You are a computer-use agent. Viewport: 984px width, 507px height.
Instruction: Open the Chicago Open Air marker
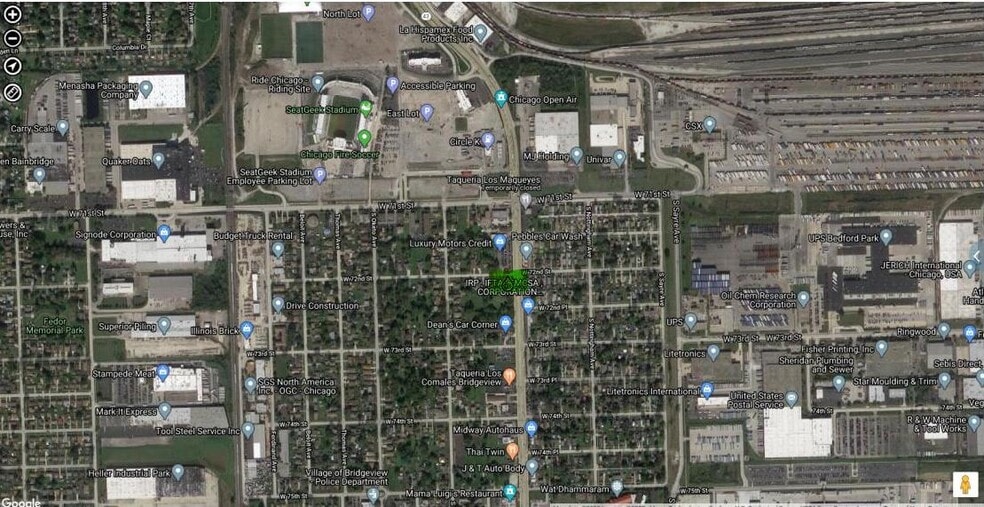[x=500, y=98]
